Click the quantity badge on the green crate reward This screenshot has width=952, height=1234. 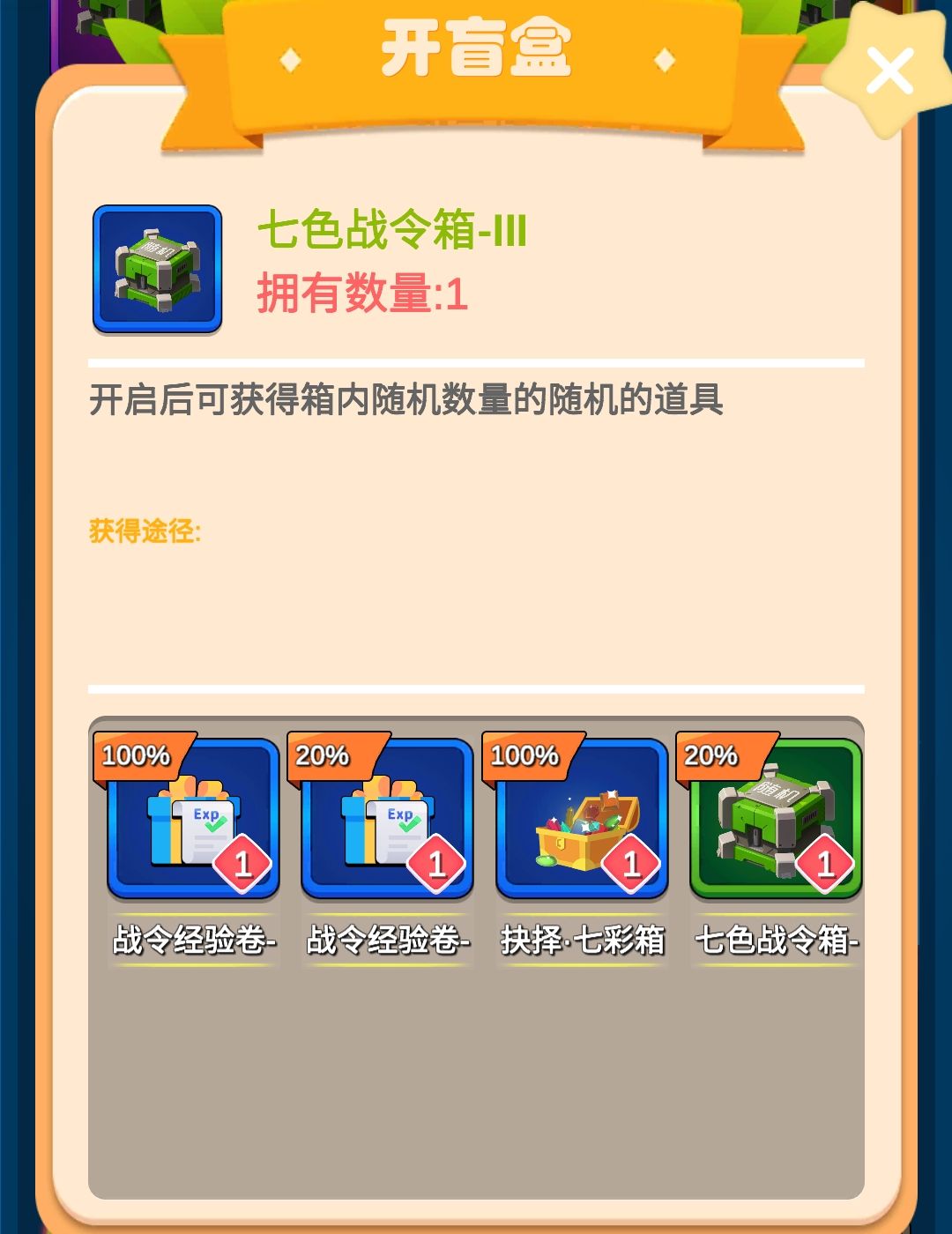pos(825,865)
